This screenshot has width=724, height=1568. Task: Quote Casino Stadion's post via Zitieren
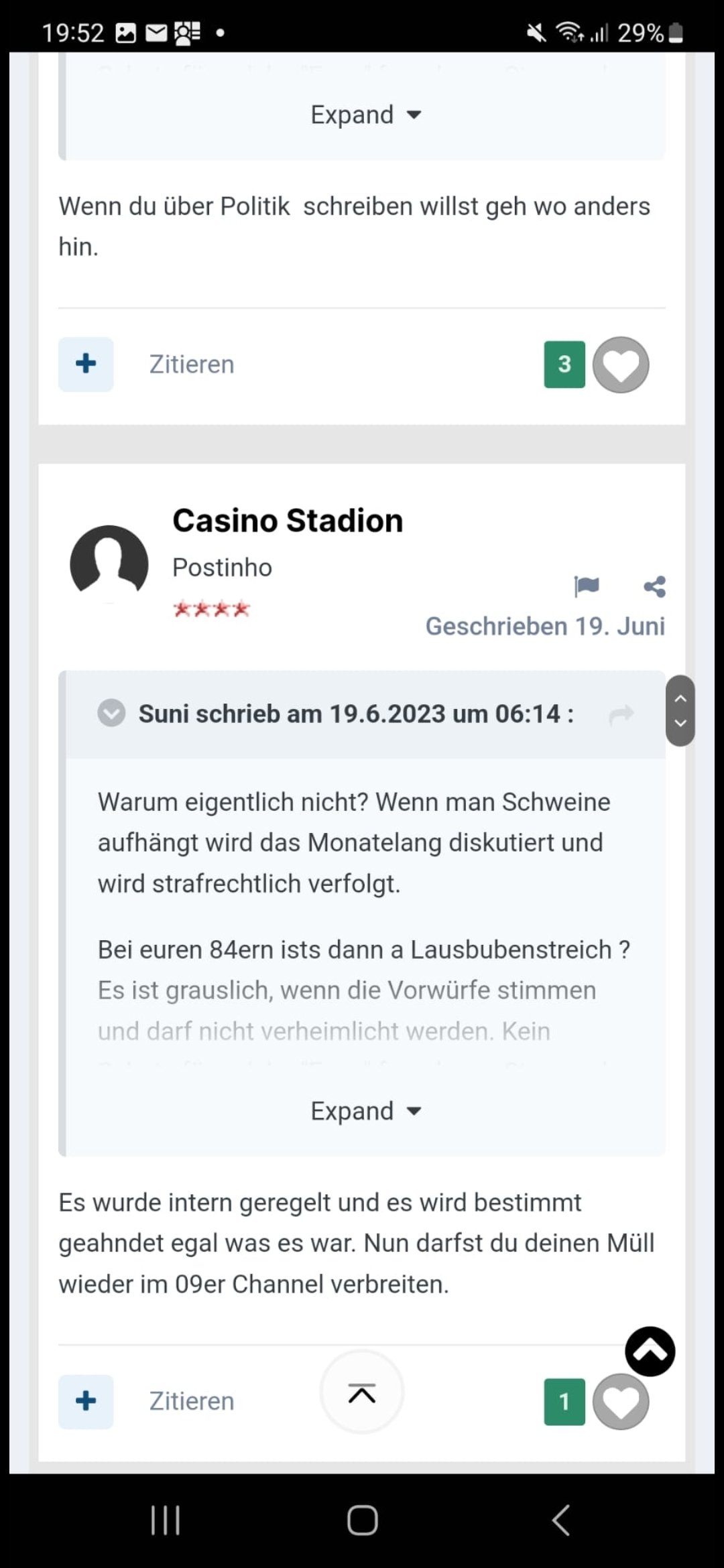192,1401
